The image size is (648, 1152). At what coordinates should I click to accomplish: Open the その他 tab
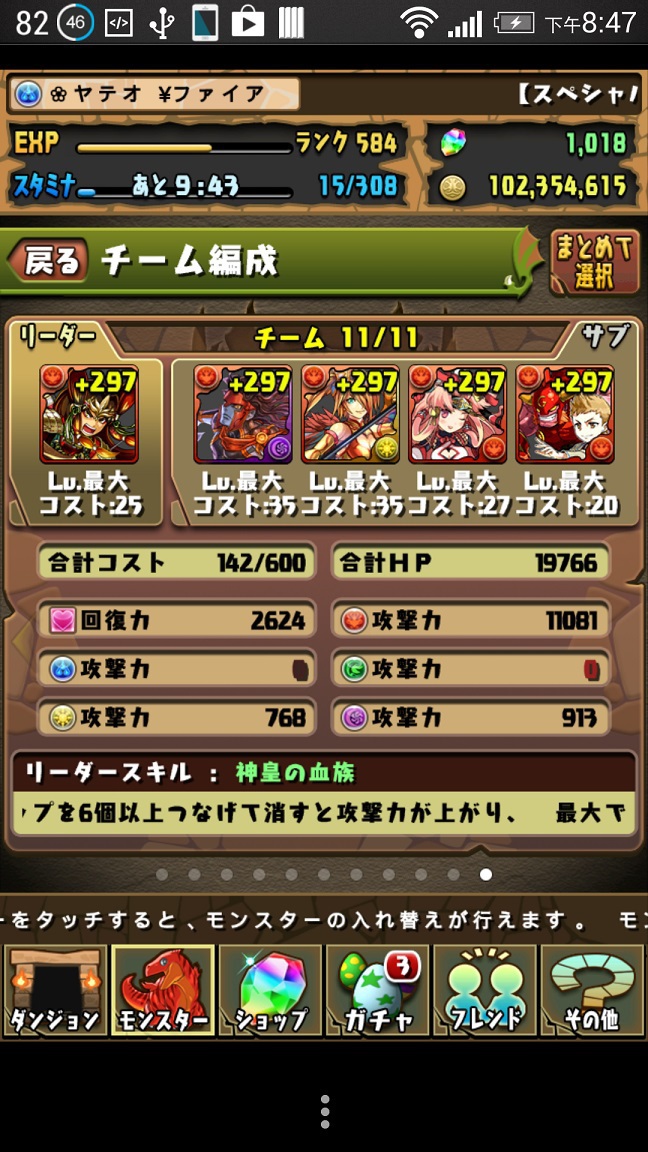[x=592, y=991]
